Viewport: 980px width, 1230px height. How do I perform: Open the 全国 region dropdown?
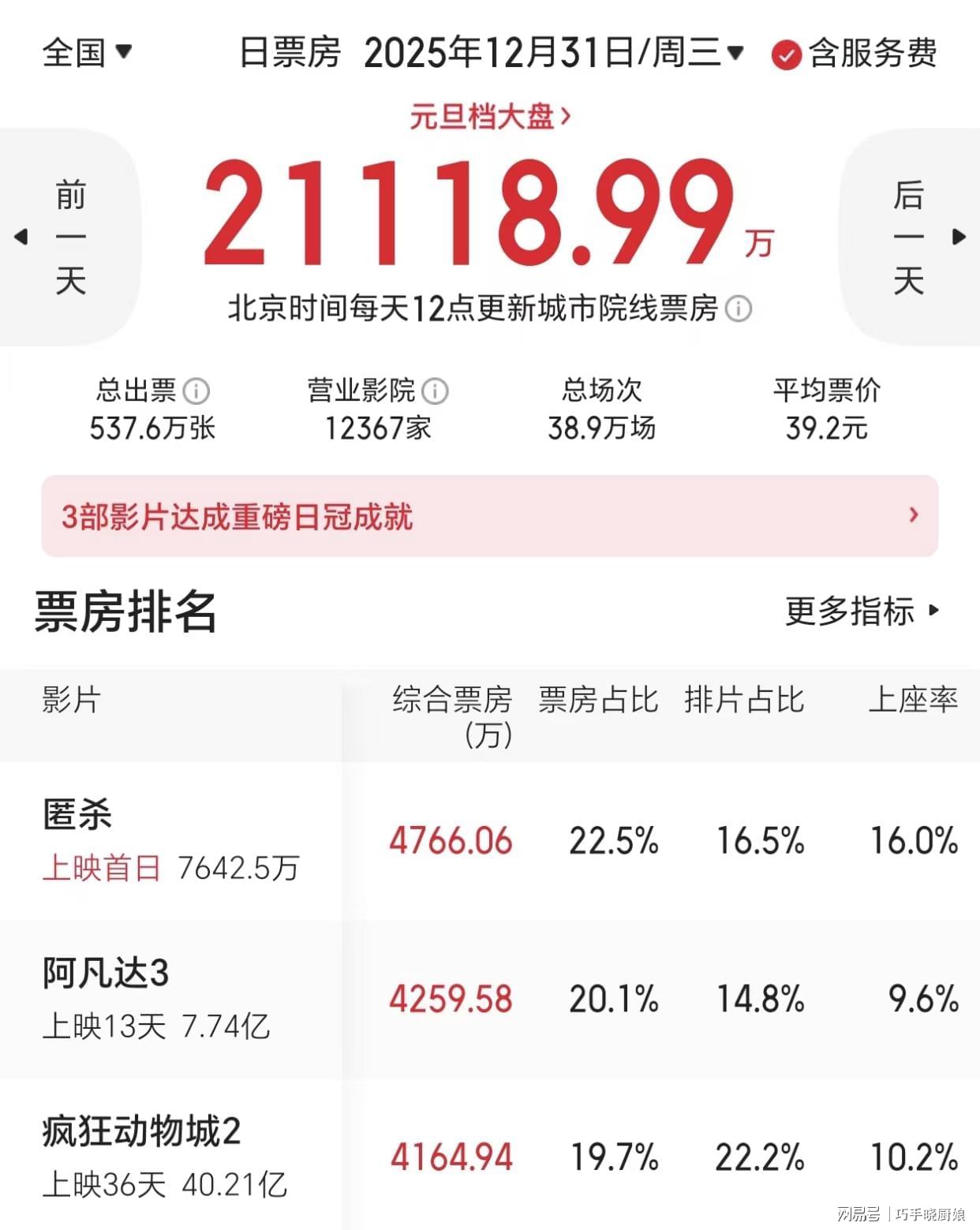(87, 53)
